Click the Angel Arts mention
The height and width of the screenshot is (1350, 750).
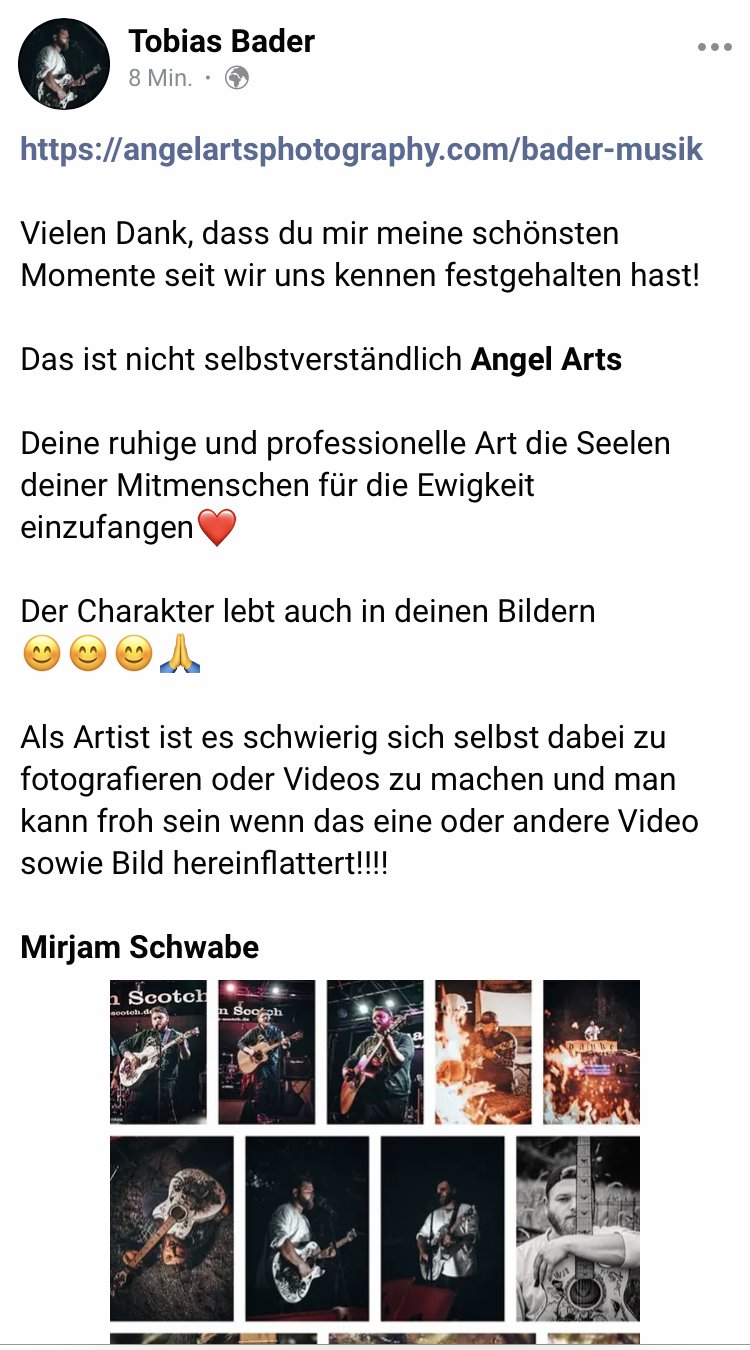coord(546,359)
